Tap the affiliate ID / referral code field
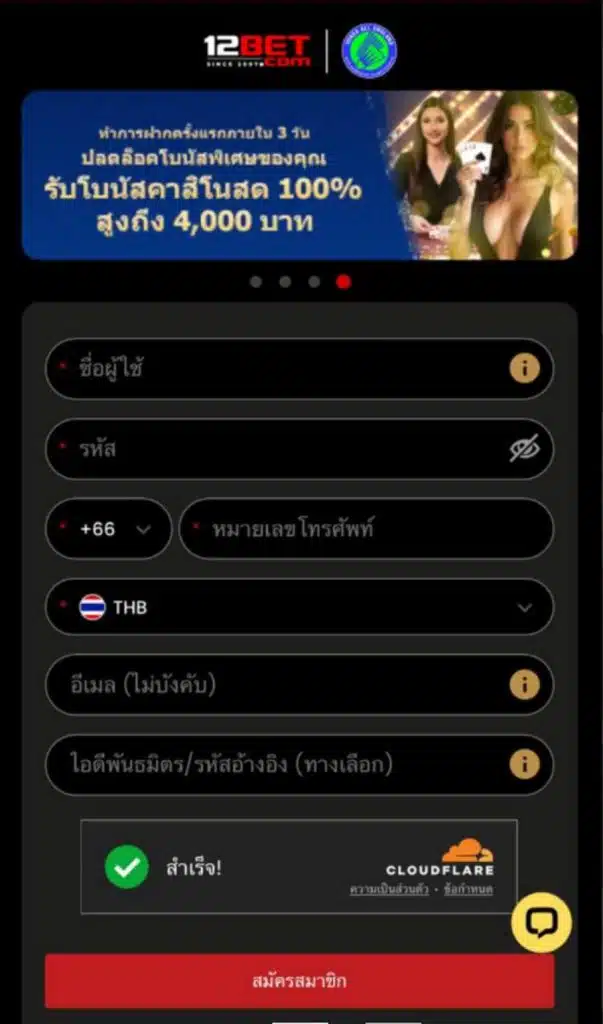This screenshot has height=1024, width=603. coord(270,765)
